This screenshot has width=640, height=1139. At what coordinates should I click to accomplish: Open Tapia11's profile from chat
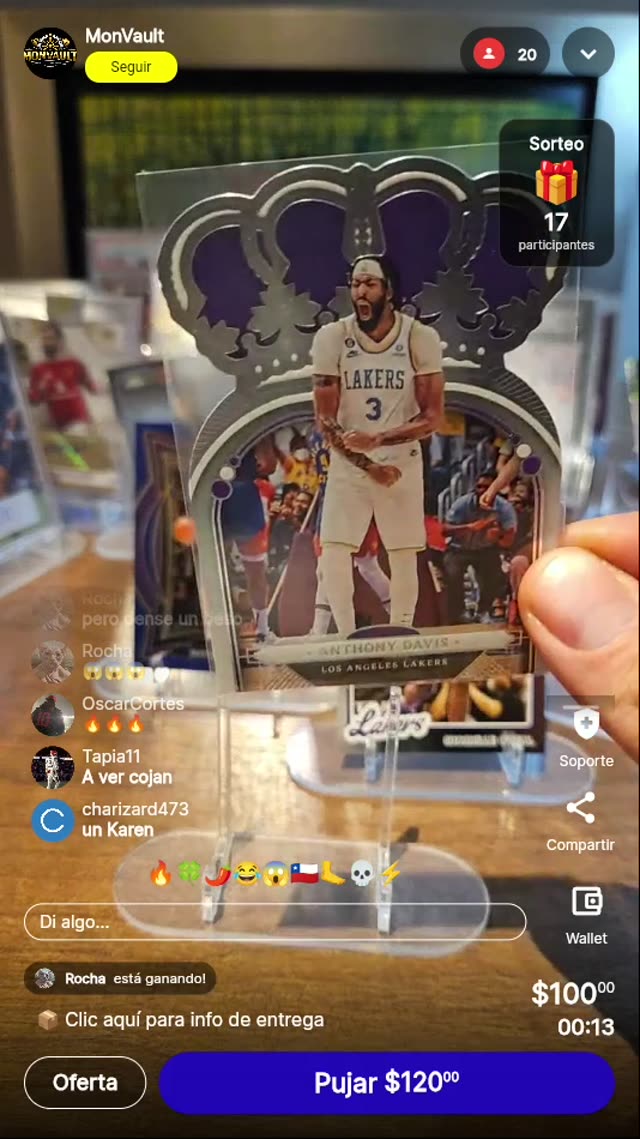(53, 767)
